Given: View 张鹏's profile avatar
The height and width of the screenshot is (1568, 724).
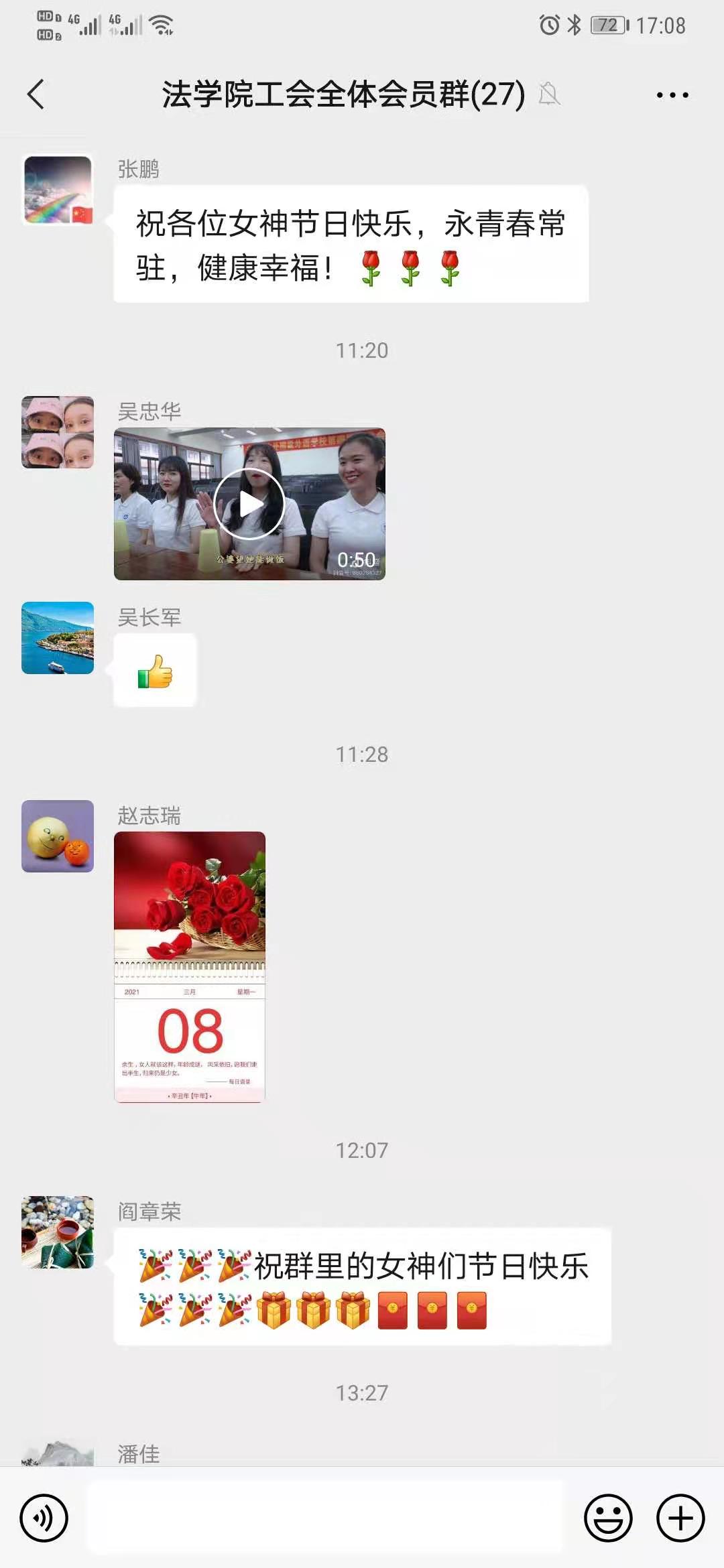Looking at the screenshot, I should [x=58, y=190].
